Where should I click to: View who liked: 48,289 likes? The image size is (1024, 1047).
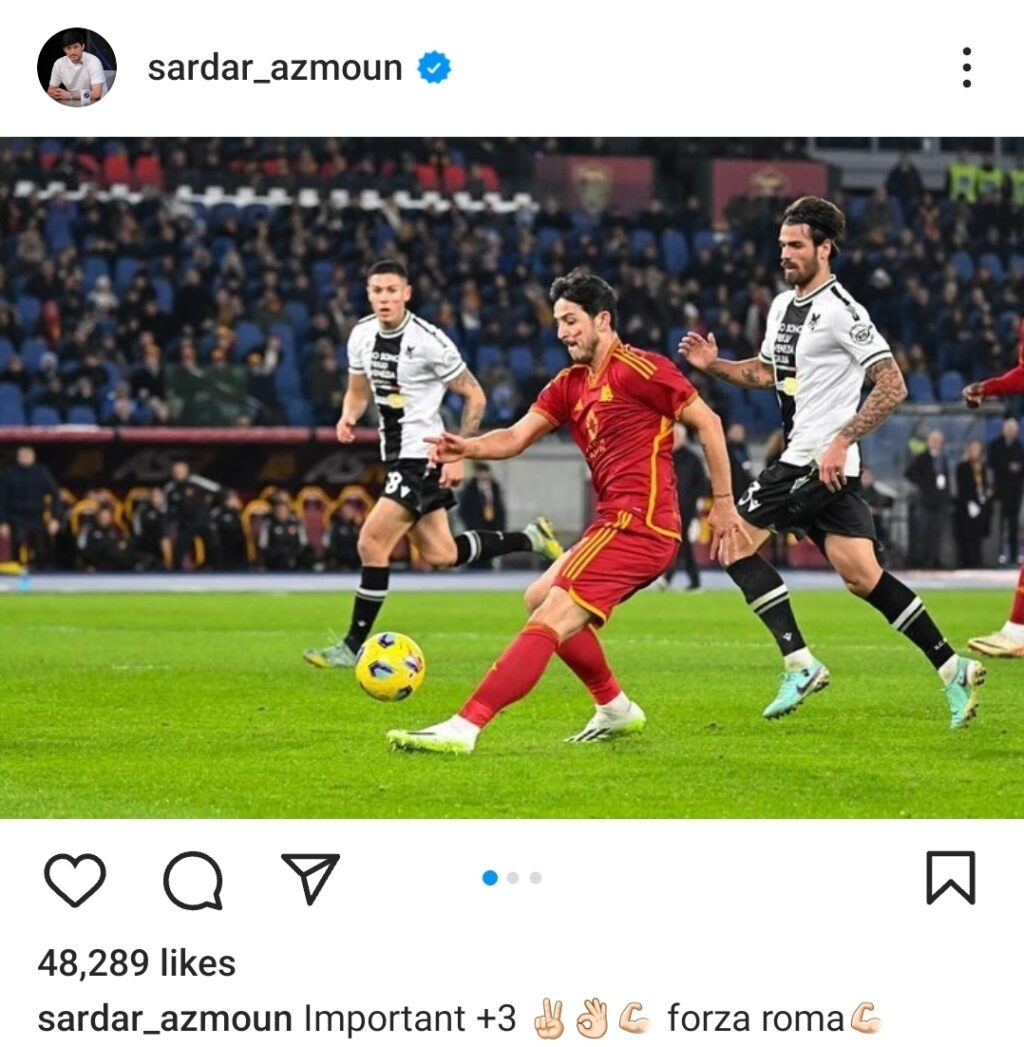point(137,963)
